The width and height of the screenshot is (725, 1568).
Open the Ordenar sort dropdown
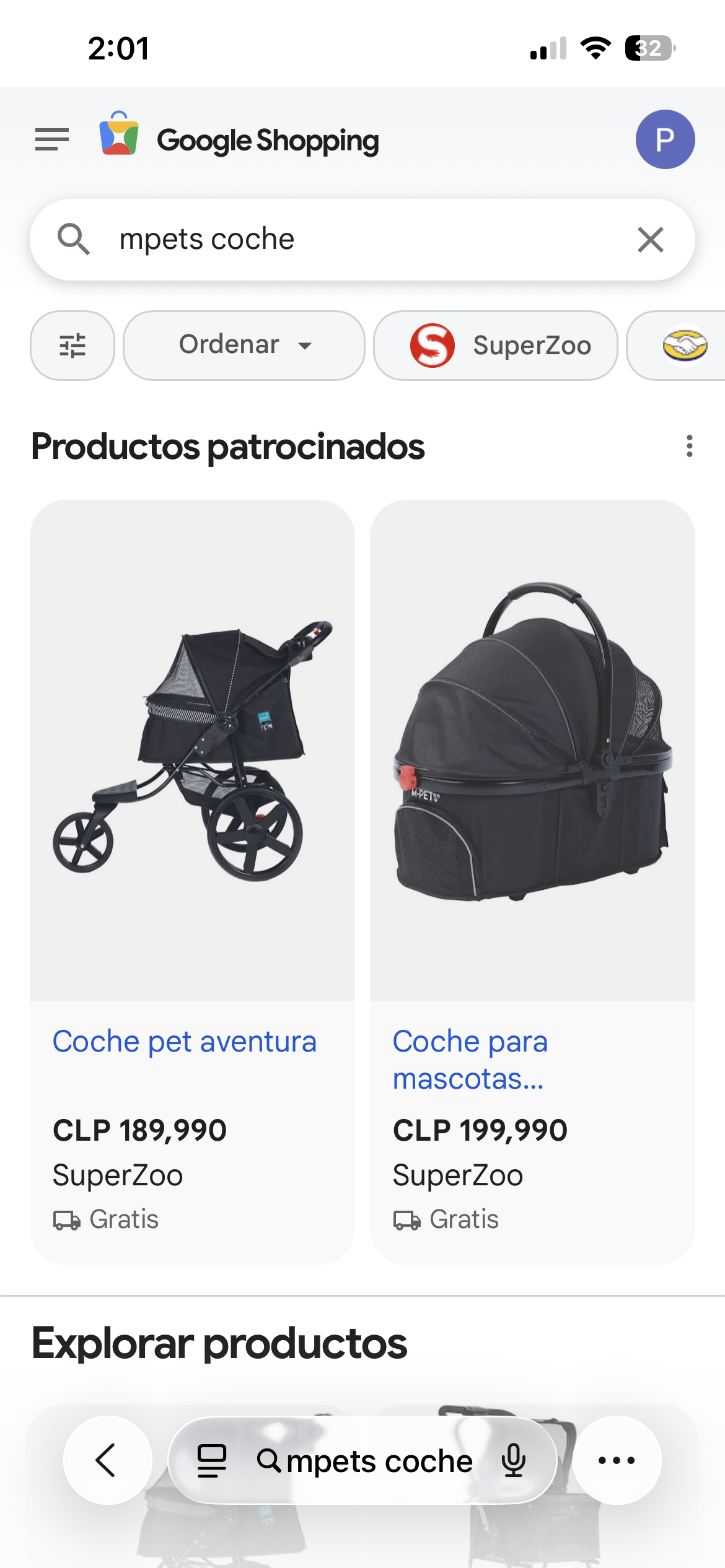[244, 345]
